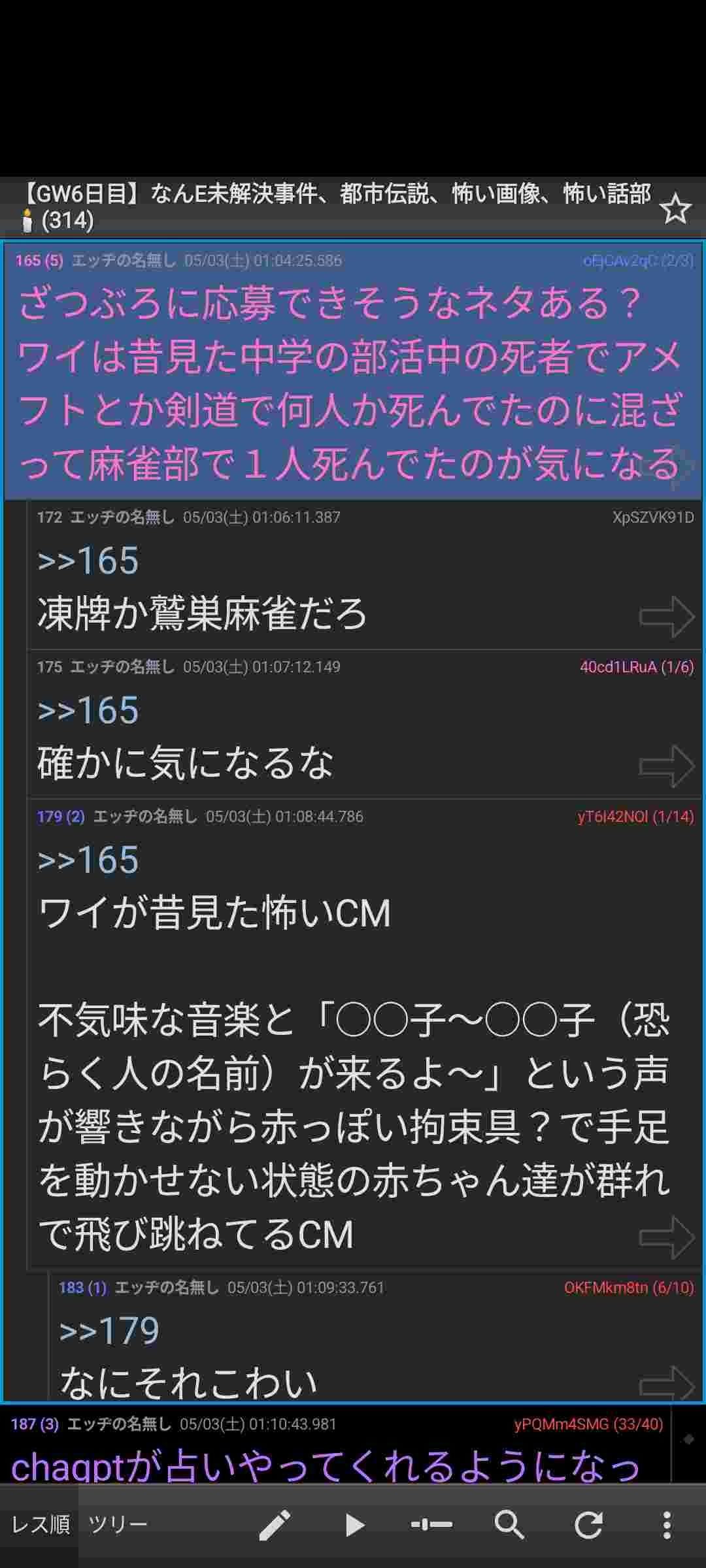
Task: Tap the arrow on post 175
Action: [666, 766]
